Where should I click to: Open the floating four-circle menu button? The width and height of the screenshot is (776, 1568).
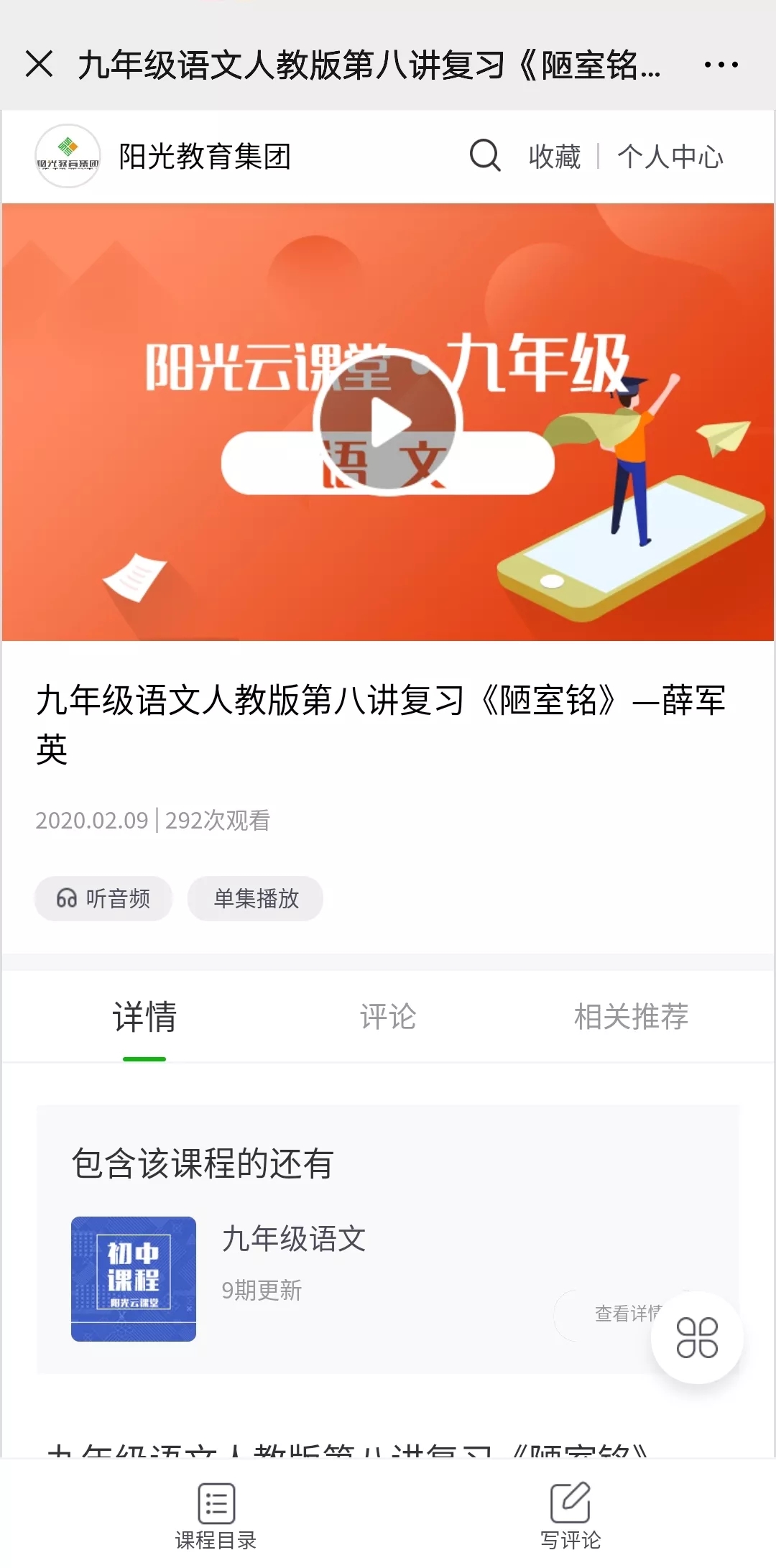click(697, 1337)
